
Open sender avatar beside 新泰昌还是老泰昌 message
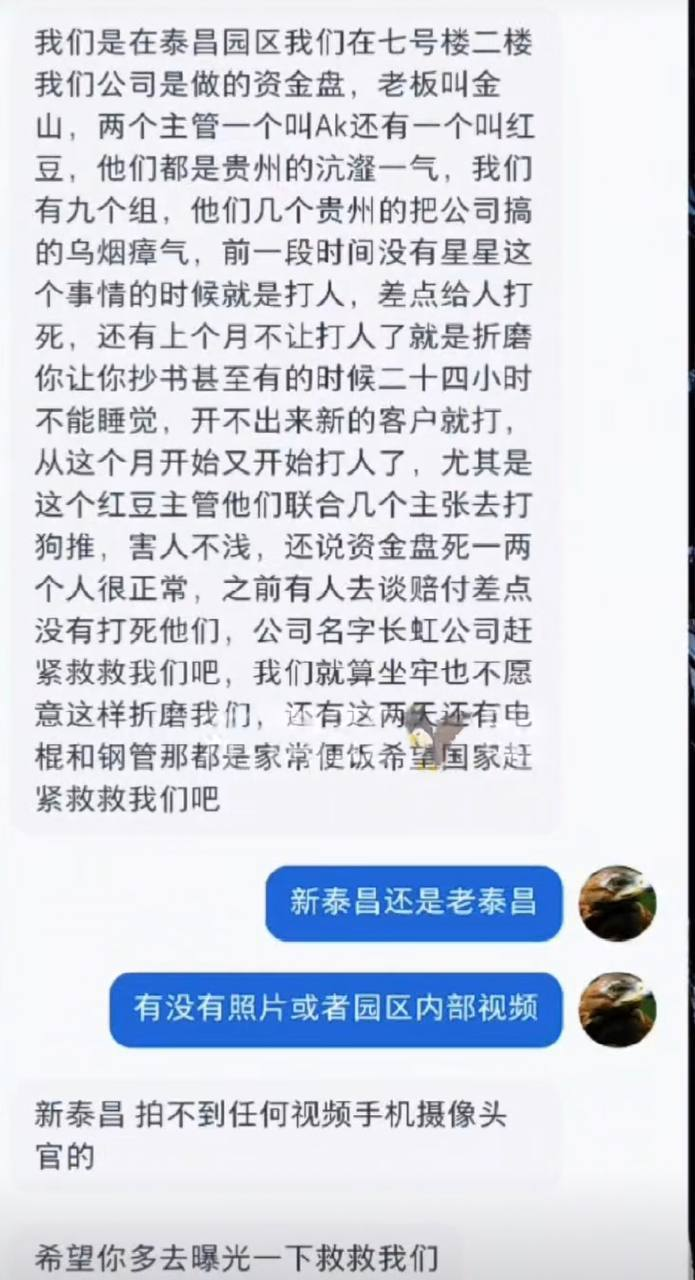(618, 903)
